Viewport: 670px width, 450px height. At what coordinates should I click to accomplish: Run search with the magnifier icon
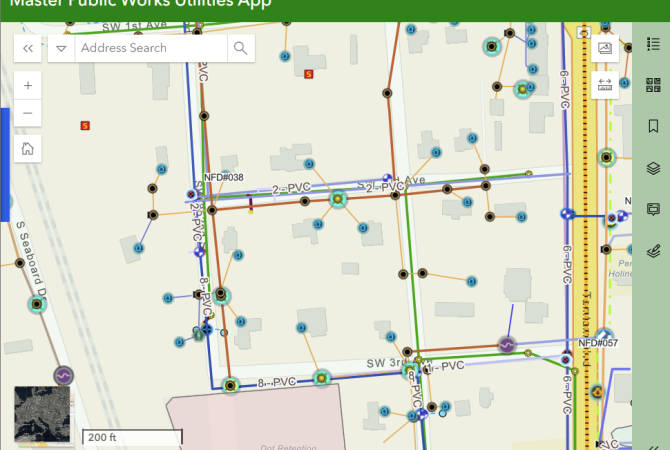pyautogui.click(x=241, y=48)
